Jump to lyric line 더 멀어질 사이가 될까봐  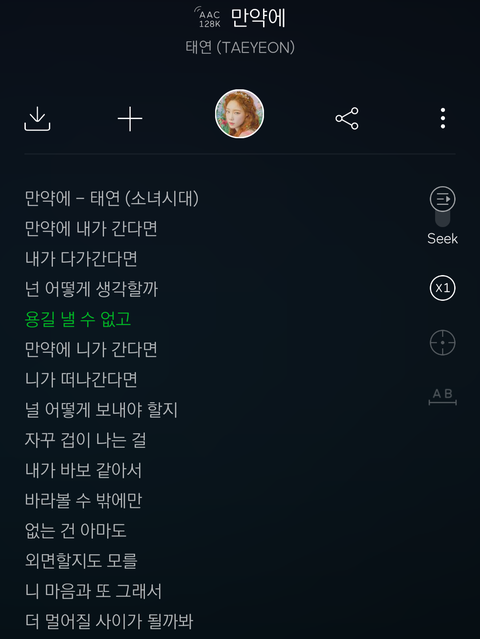pyautogui.click(x=109, y=621)
